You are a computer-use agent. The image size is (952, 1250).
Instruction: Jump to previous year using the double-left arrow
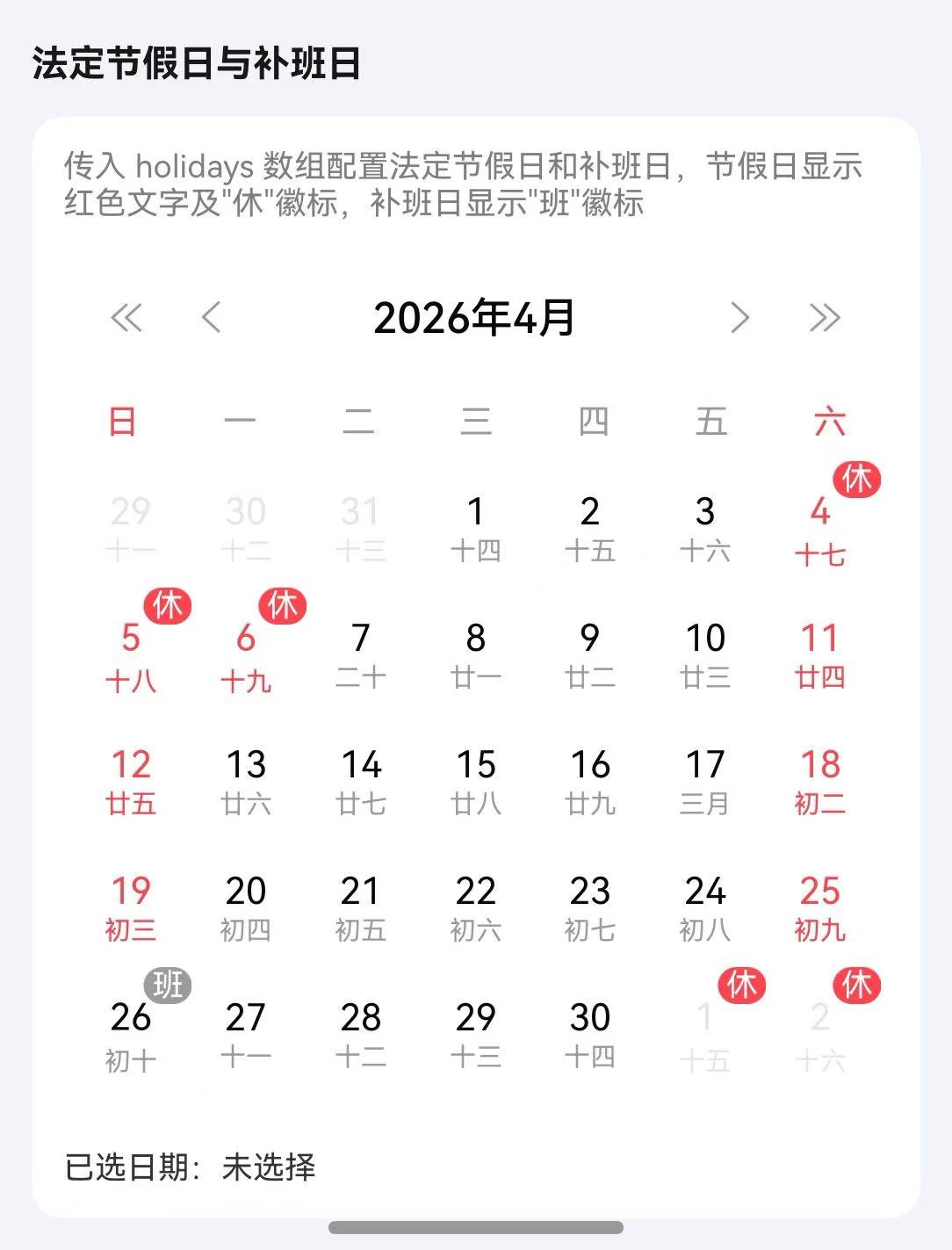[x=128, y=318]
